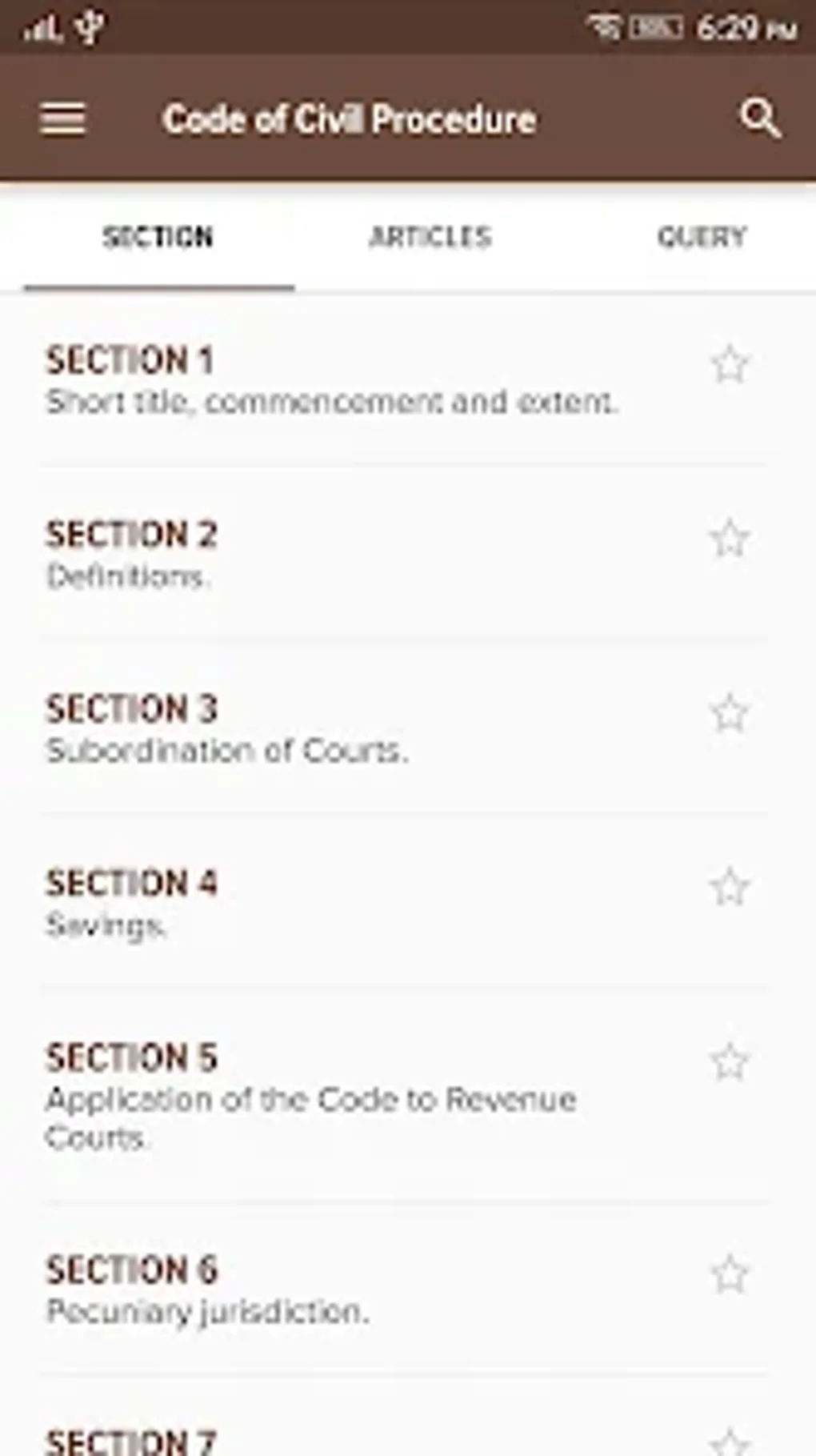
Task: Open the QUERY tab
Action: click(702, 236)
